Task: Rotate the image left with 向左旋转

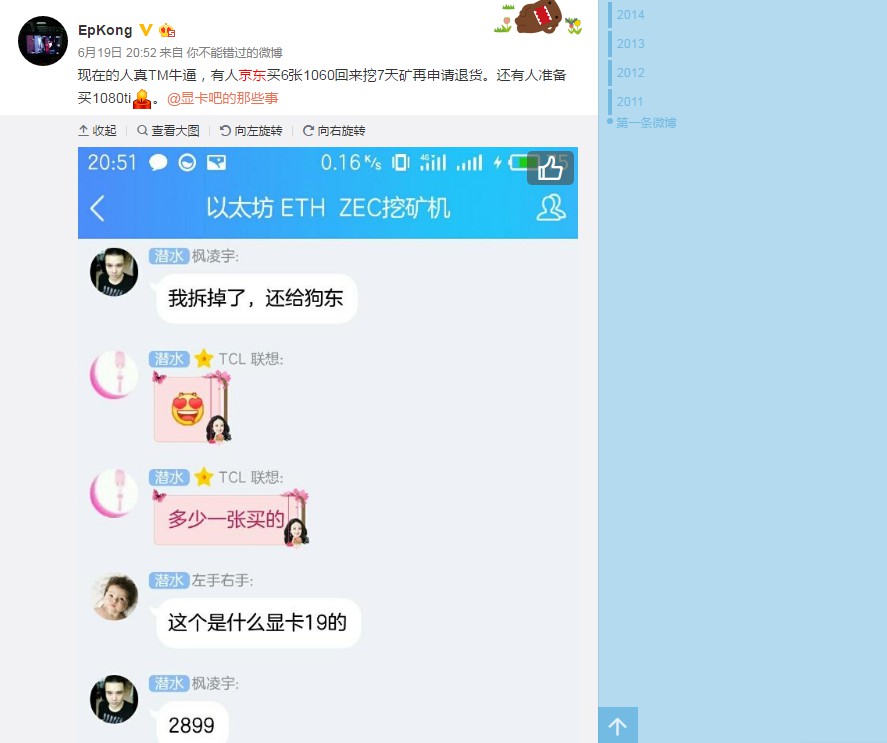Action: (x=251, y=131)
